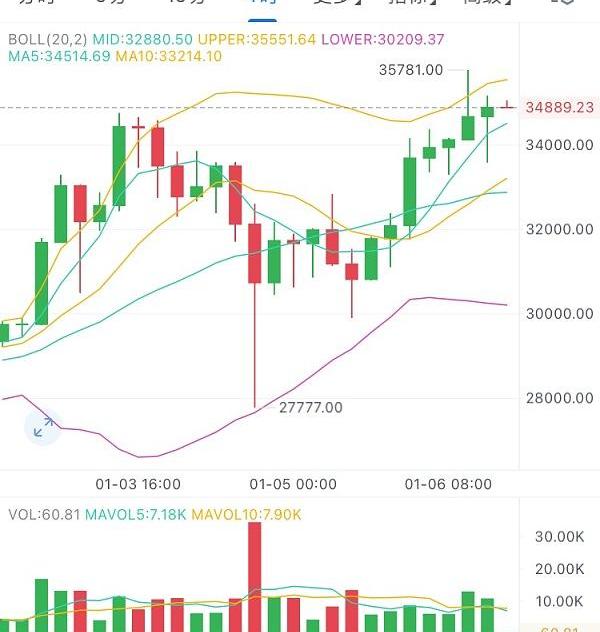The width and height of the screenshot is (600, 632).
Task: Expand the chart to full screen
Action: [x=43, y=427]
